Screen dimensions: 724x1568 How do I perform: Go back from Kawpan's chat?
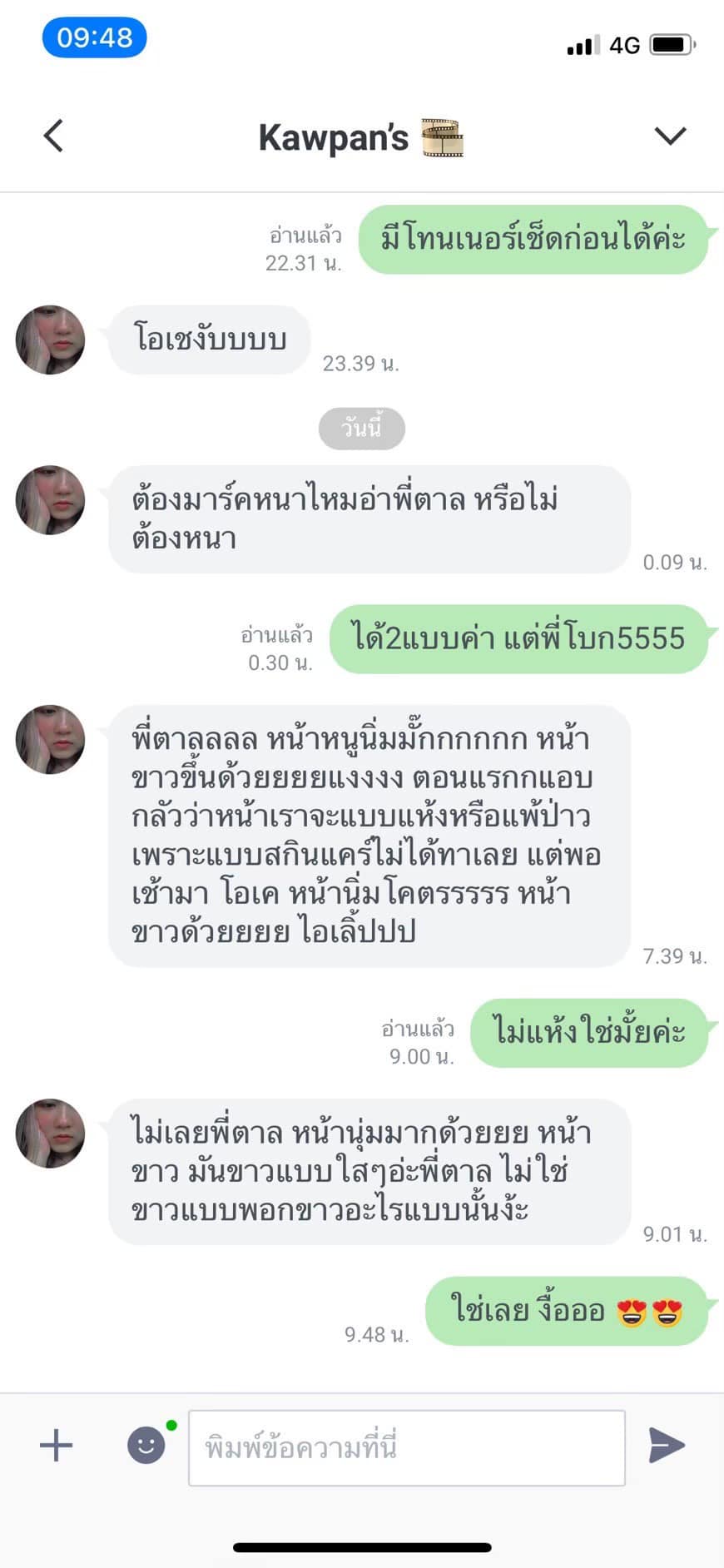click(53, 136)
